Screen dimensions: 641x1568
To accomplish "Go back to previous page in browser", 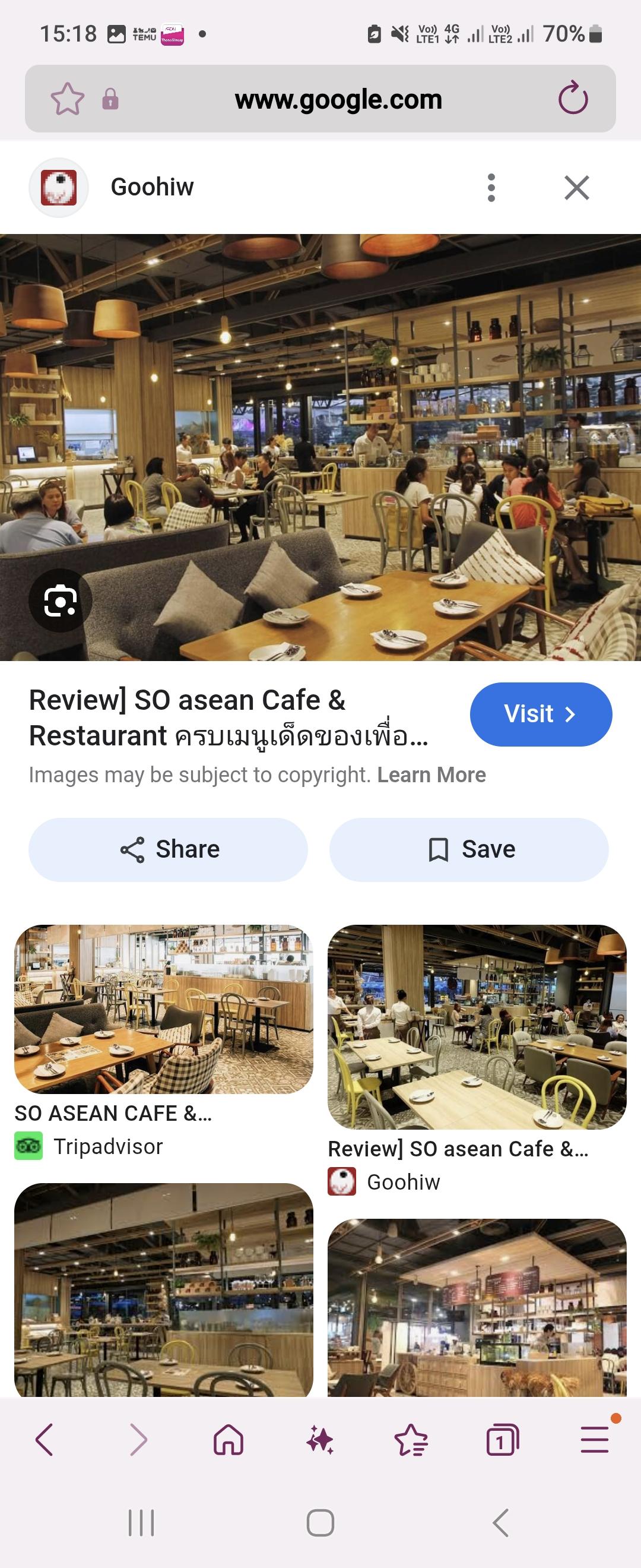I will [45, 1440].
